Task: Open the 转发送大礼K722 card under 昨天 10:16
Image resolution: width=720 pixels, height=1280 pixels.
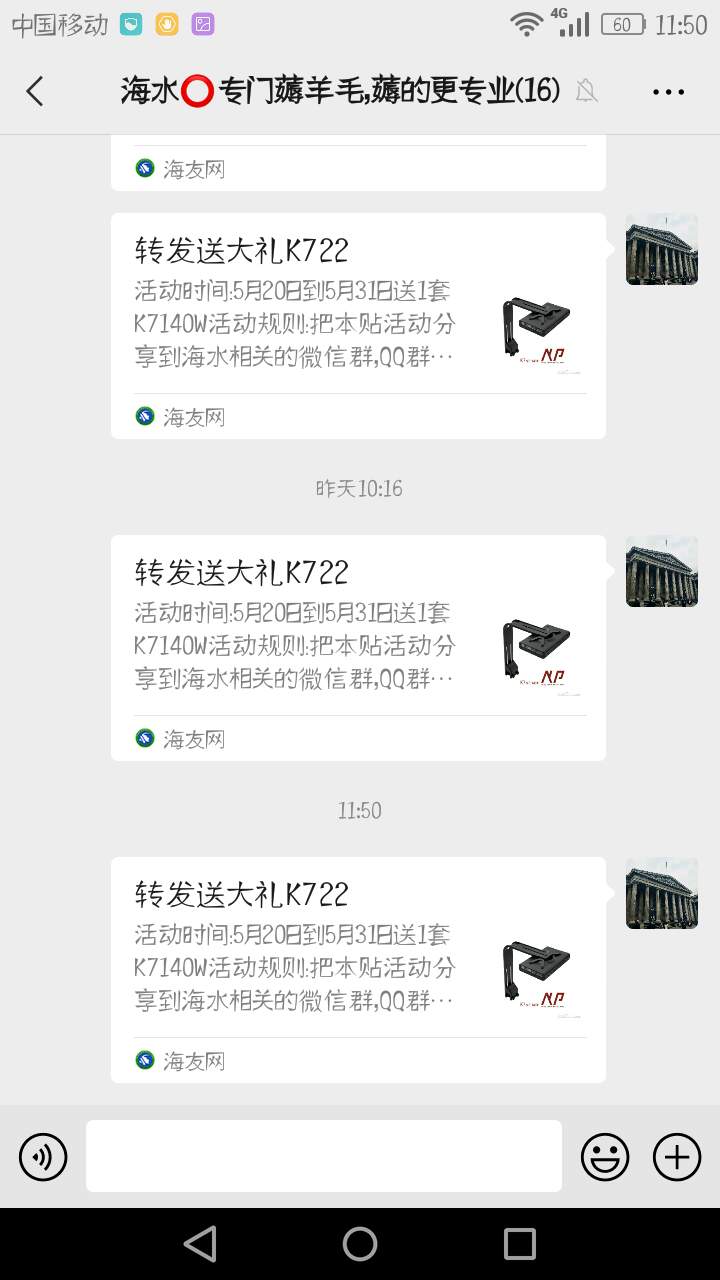Action: click(x=358, y=646)
